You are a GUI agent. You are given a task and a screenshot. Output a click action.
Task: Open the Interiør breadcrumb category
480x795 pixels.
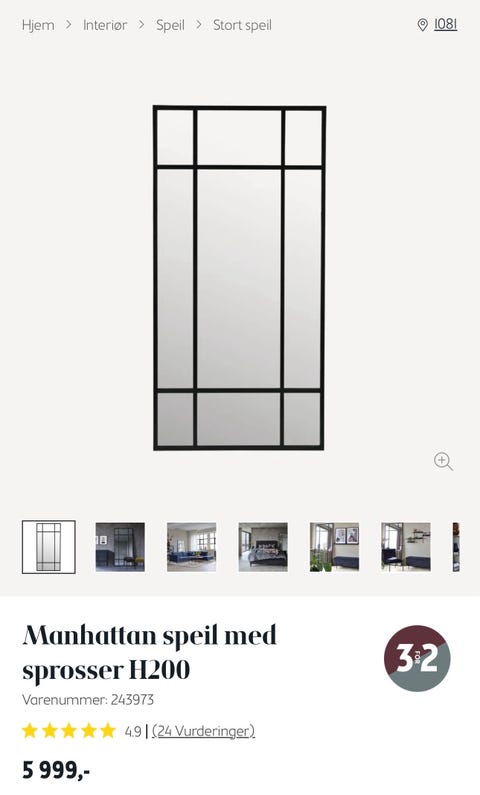(x=105, y=25)
